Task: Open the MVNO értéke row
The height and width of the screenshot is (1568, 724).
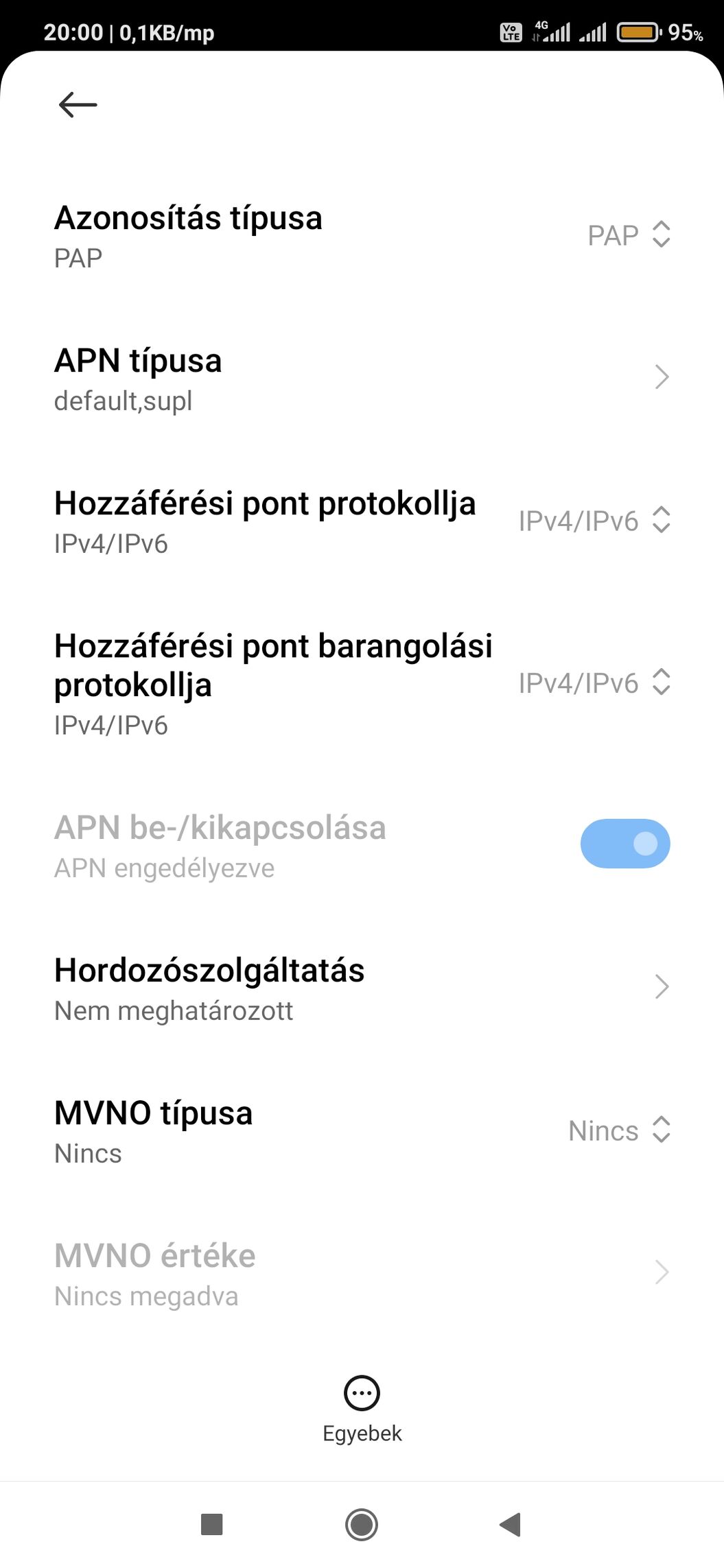Action: [x=362, y=1274]
